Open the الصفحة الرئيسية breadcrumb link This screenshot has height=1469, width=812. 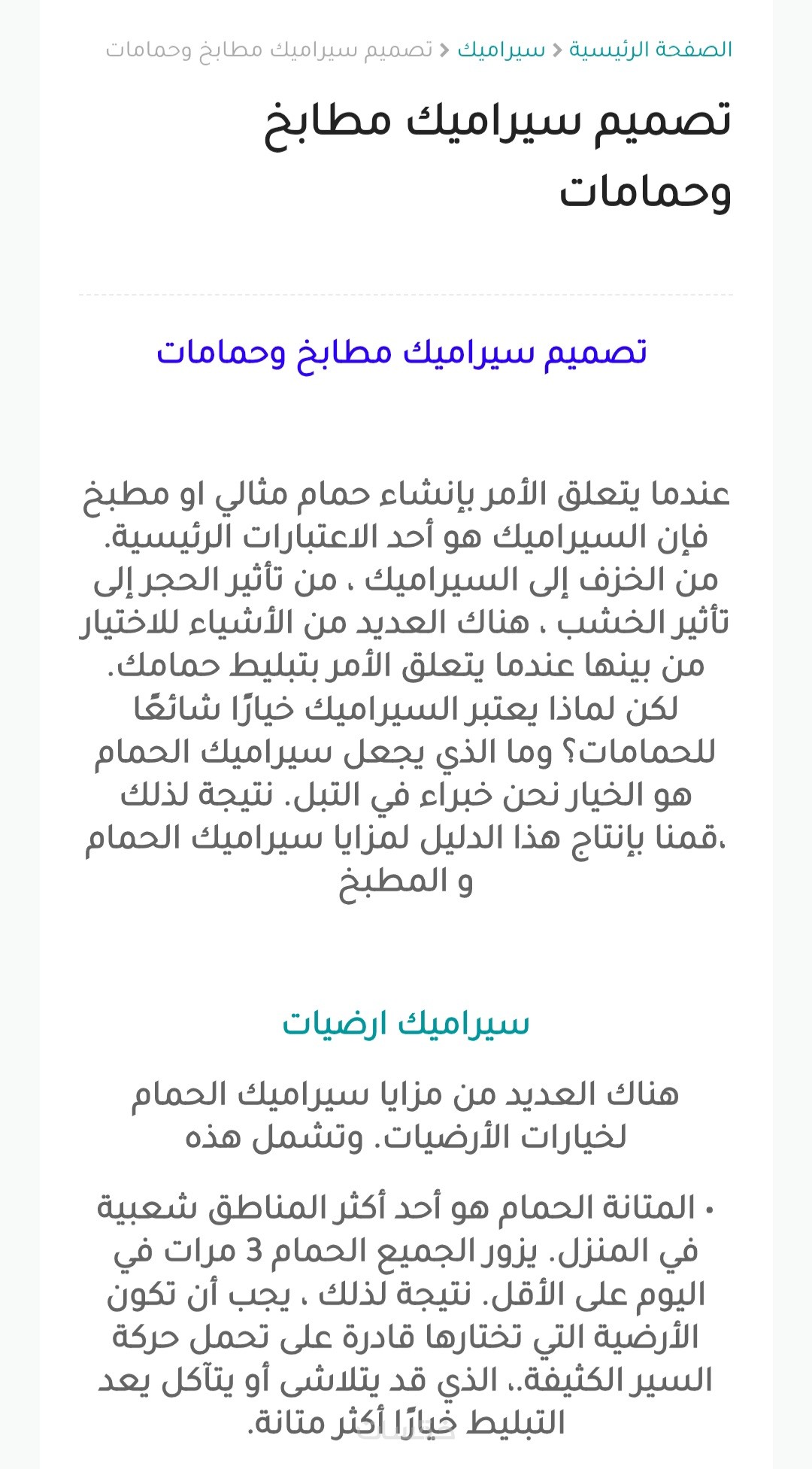[x=650, y=50]
